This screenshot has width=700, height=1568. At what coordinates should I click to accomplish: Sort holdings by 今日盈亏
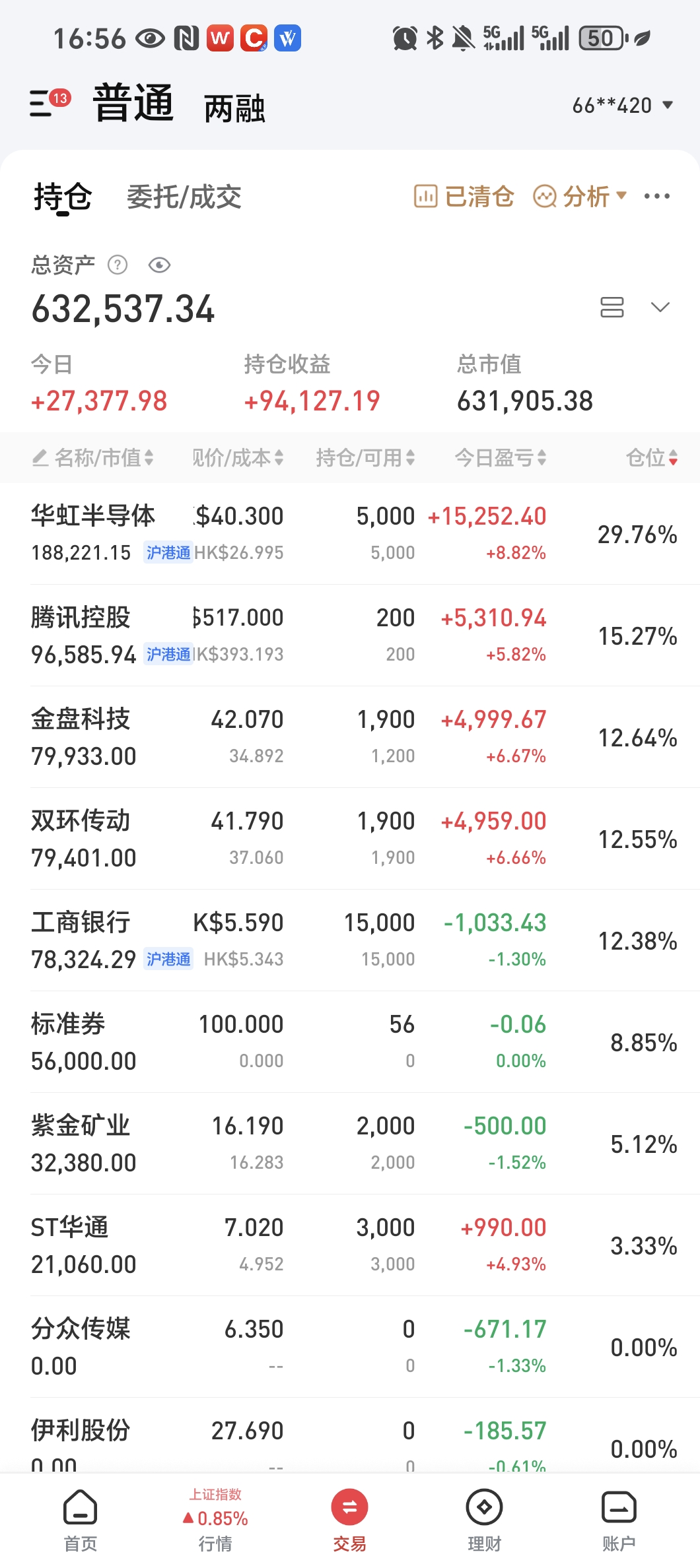pos(501,457)
